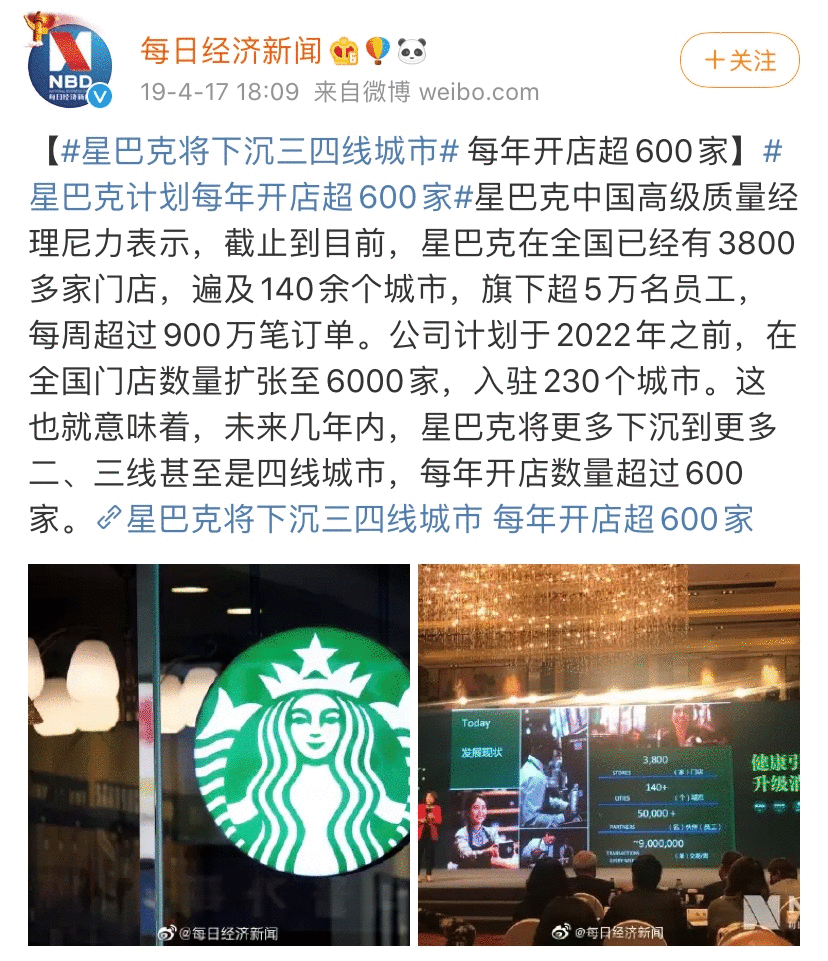828x961 pixels.
Task: Open the 每日经济新闻 account name
Action: pos(230,49)
